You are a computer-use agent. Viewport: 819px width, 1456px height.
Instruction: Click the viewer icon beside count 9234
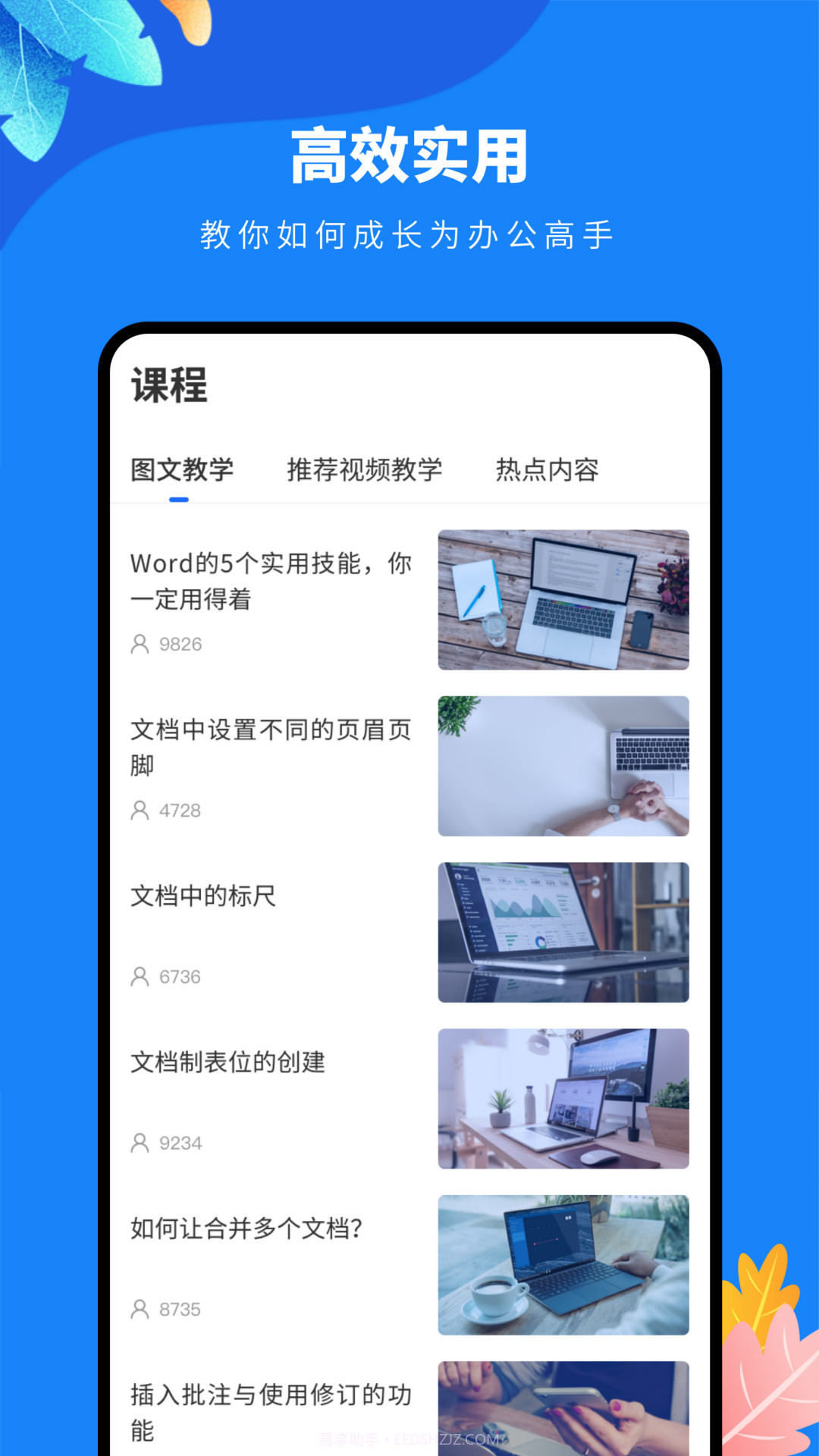140,1143
